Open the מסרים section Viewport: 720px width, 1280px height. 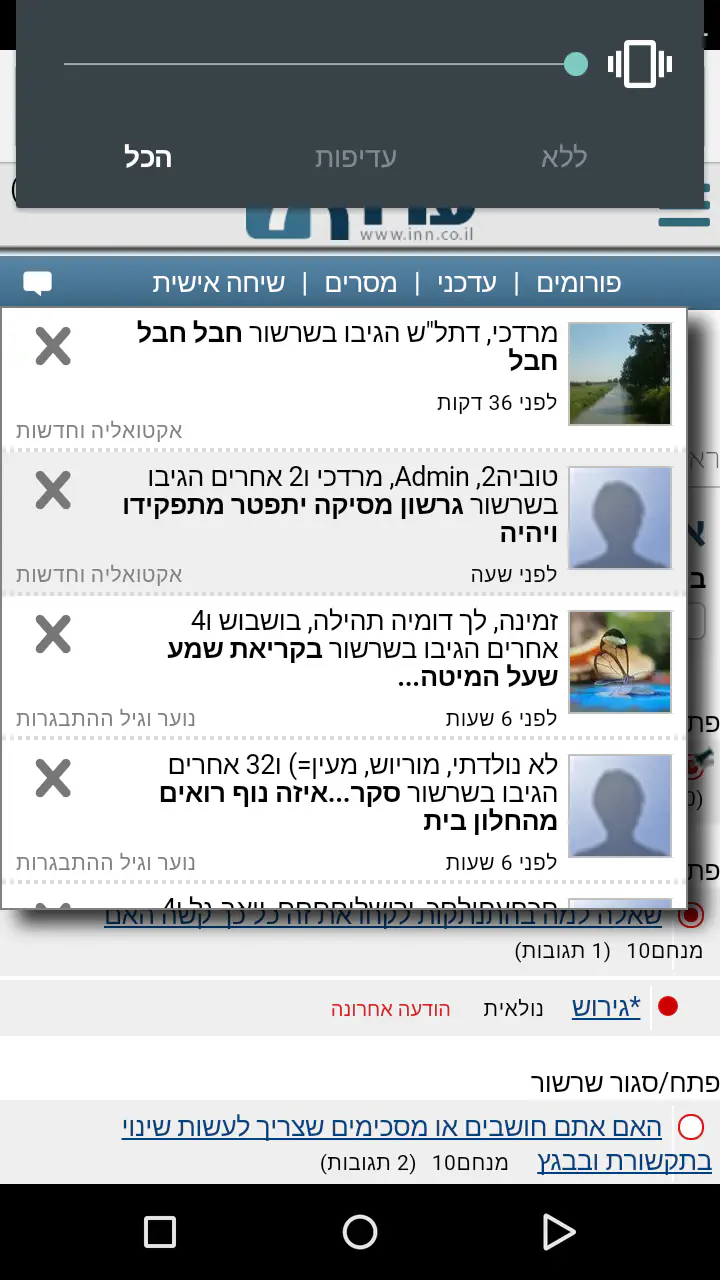pos(361,283)
